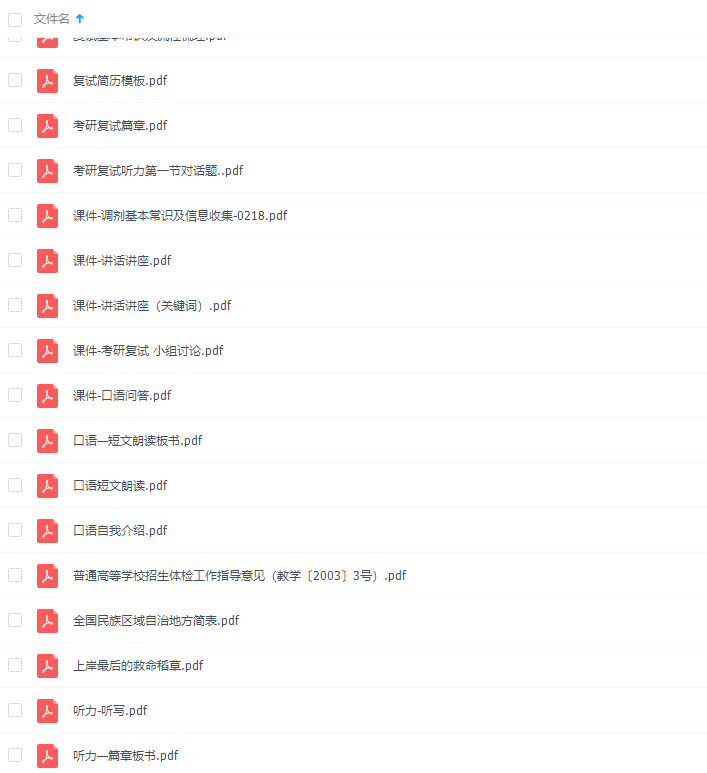
Task: Open 课件-考研复试 小组讨论.pdf
Action: point(148,351)
